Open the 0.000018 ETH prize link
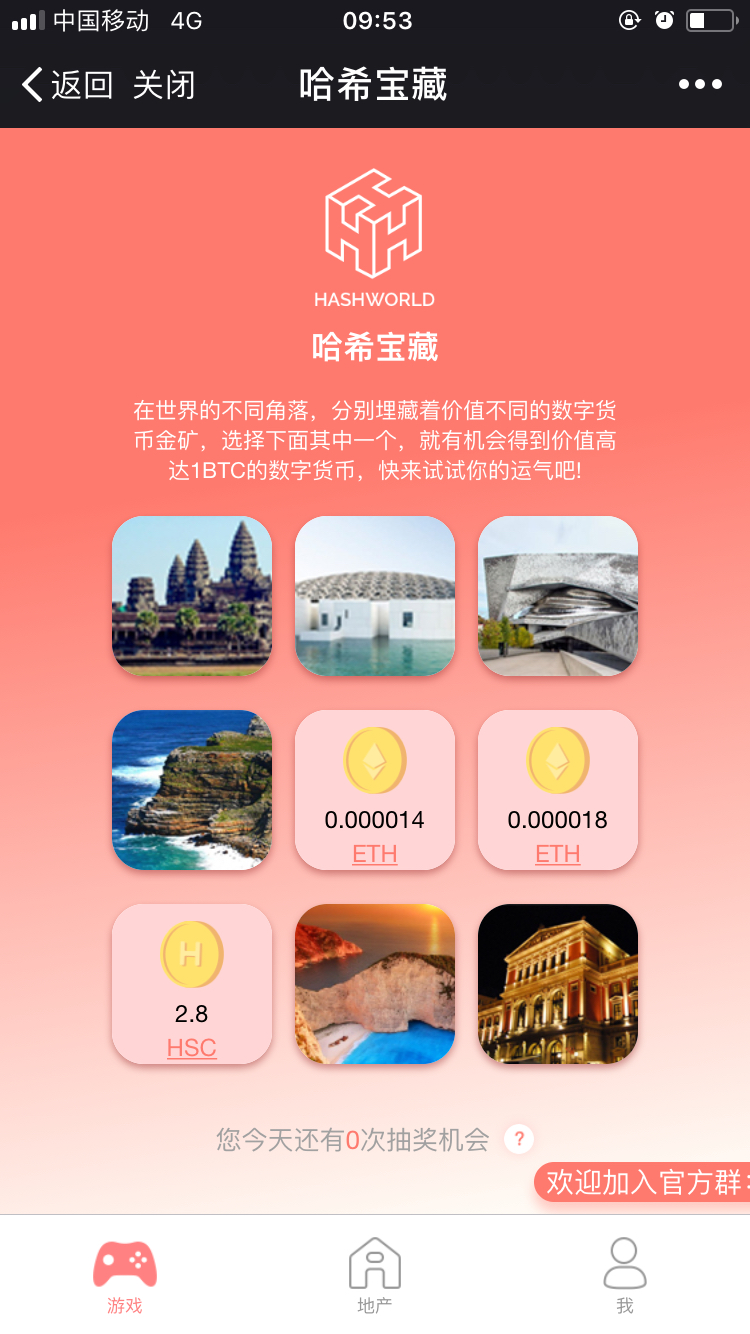Image resolution: width=750 pixels, height=1334 pixels. tap(557, 854)
